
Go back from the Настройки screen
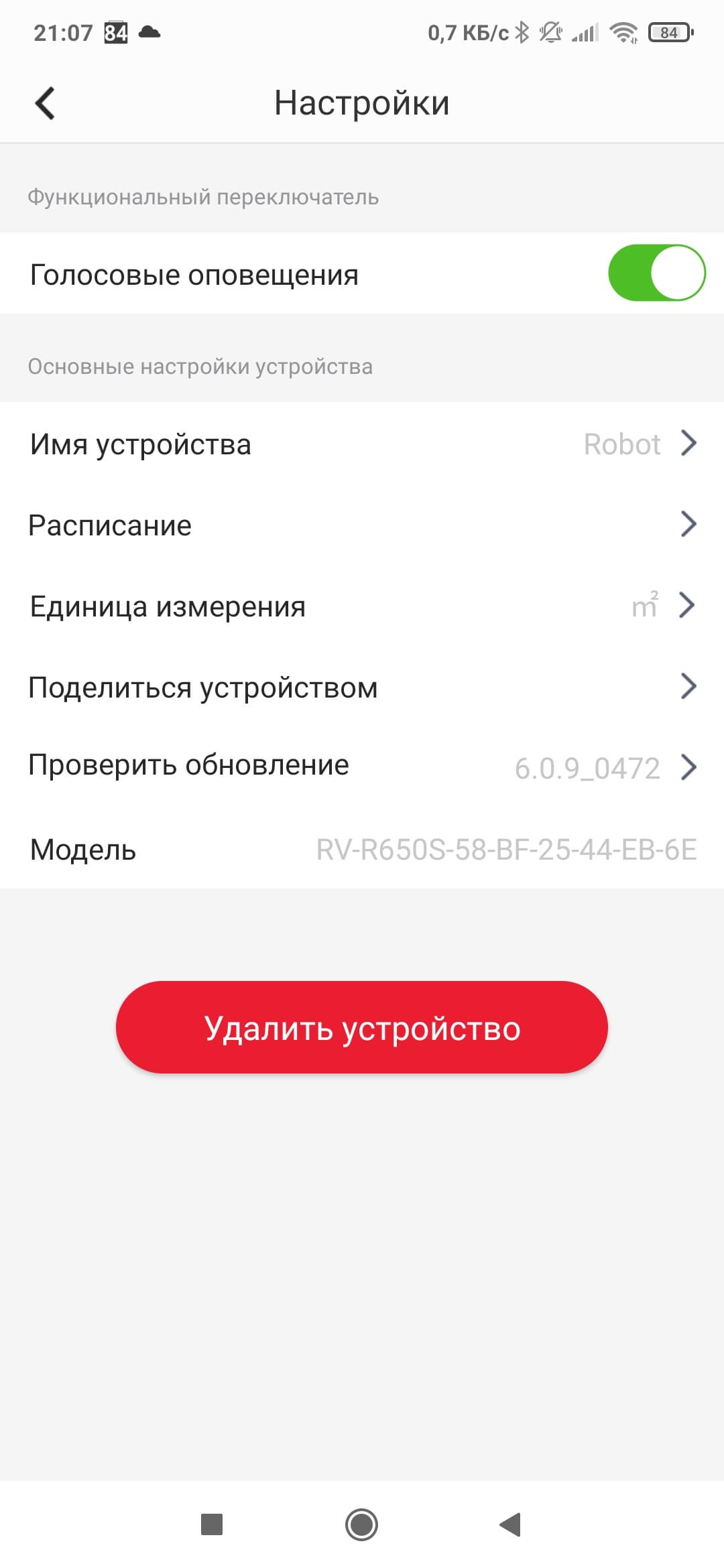pyautogui.click(x=45, y=103)
